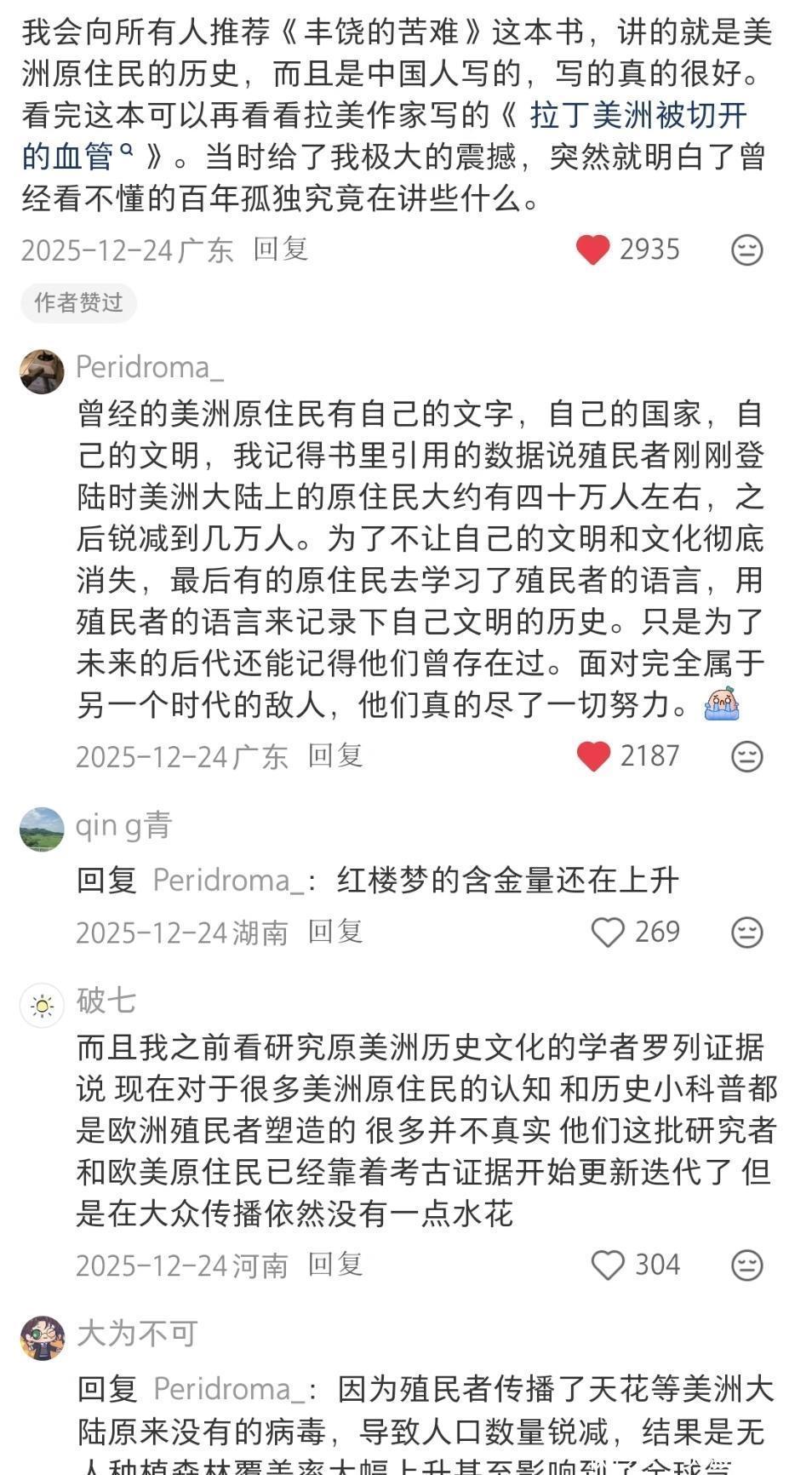Dislike 破七's comment

(x=746, y=1266)
